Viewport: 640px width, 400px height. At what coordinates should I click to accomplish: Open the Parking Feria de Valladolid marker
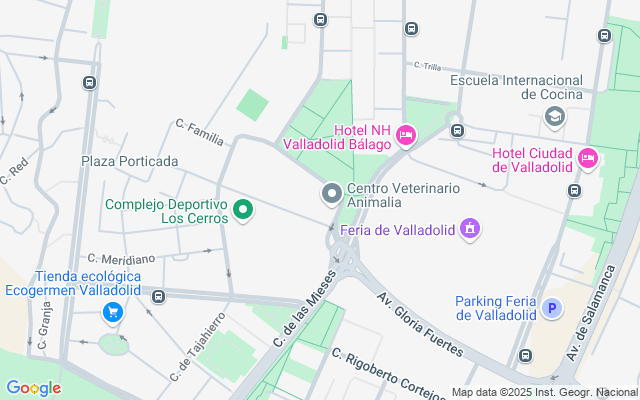550,308
